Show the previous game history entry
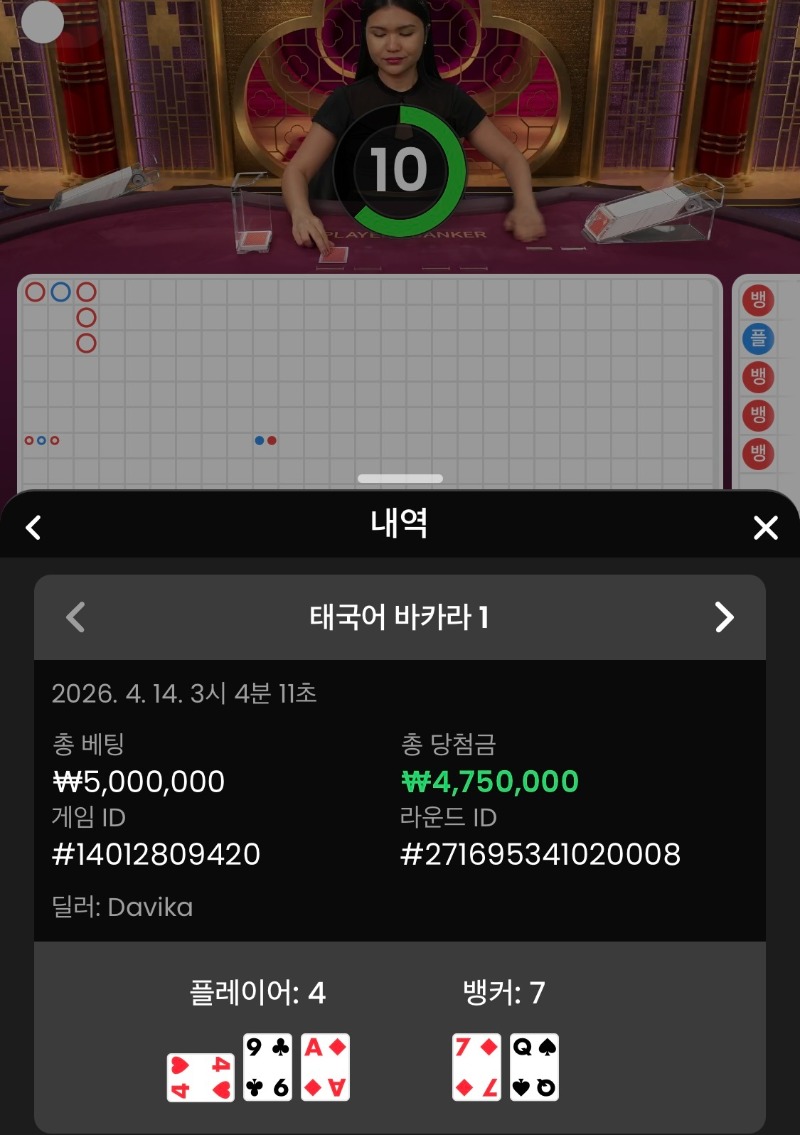Image resolution: width=800 pixels, height=1135 pixels. point(75,617)
